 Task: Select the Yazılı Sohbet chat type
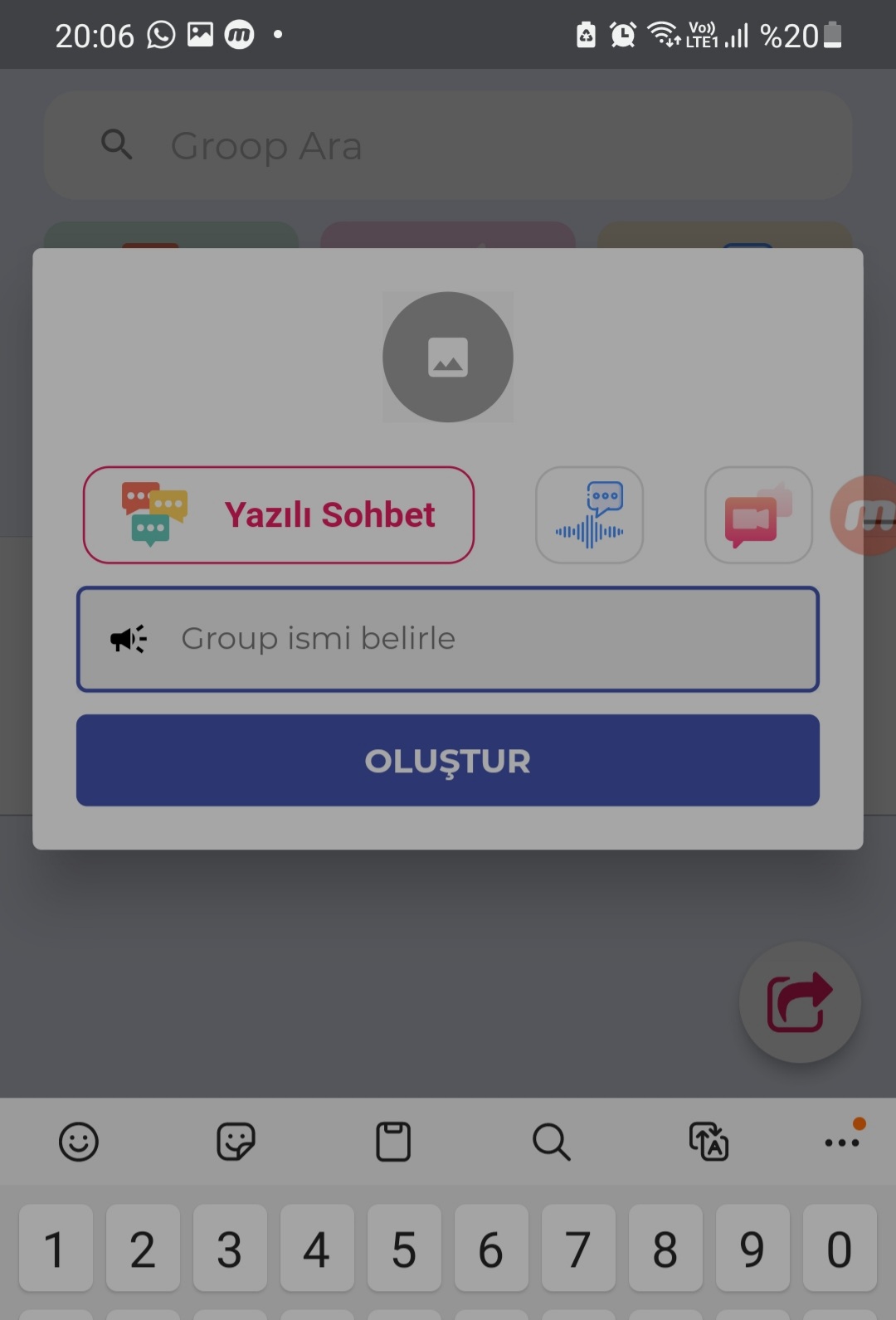pyautogui.click(x=279, y=514)
